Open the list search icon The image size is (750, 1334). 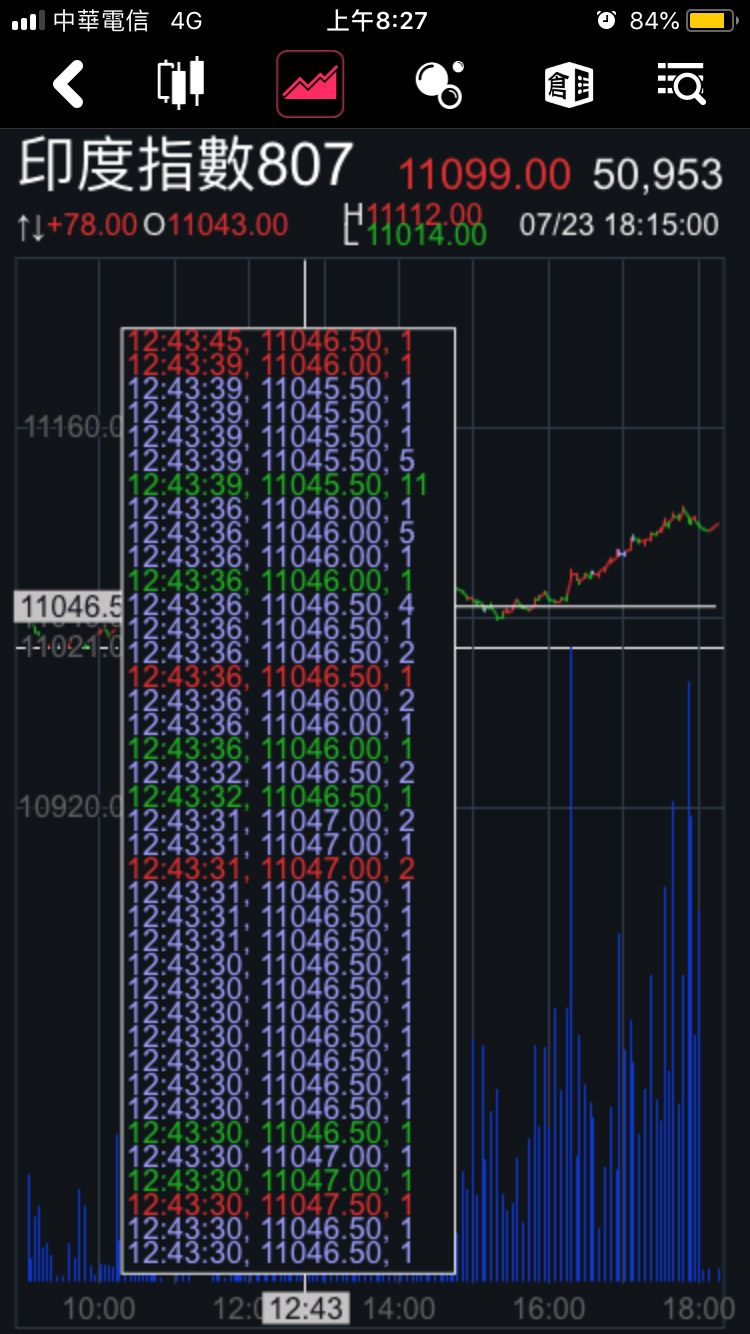coord(682,84)
